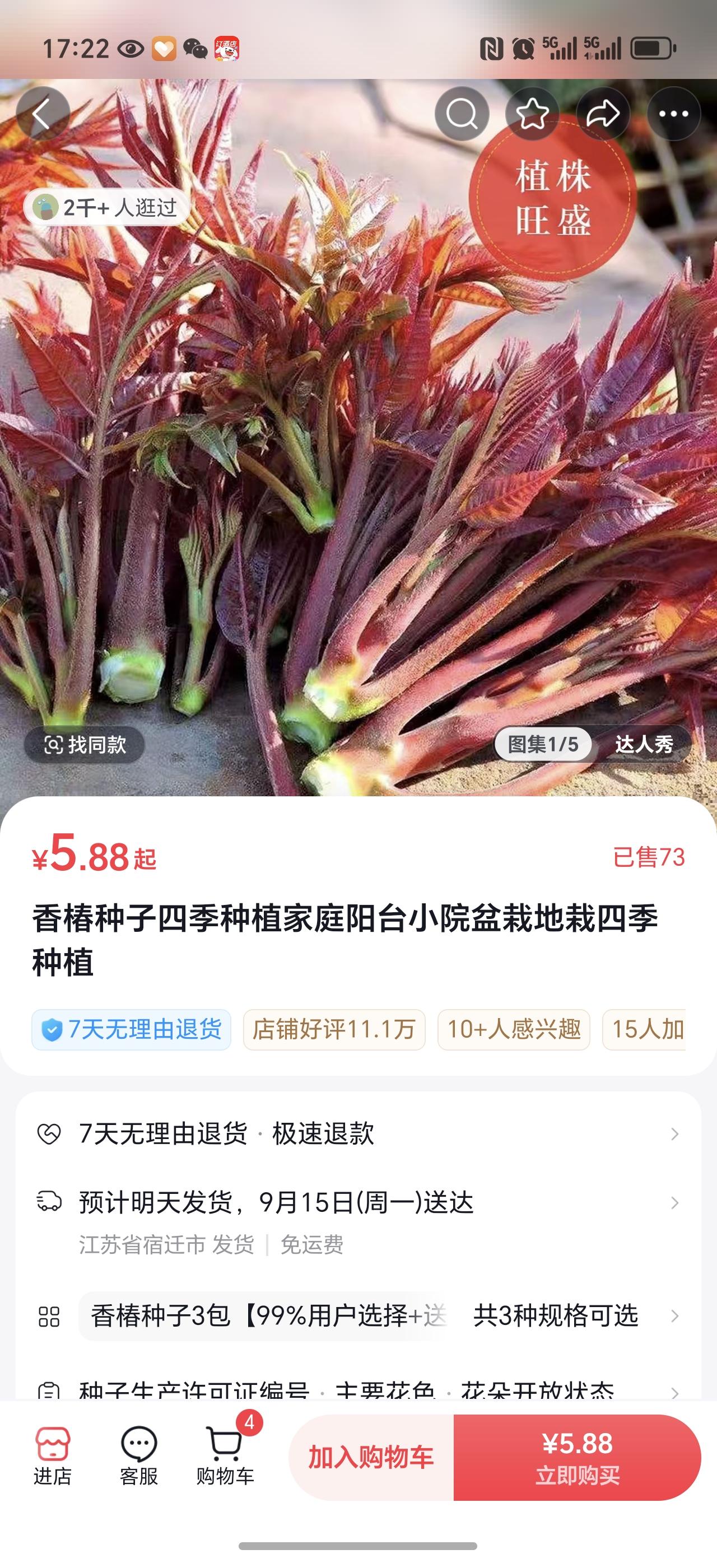
Task: Tap the 店铺好评11.1万 chip
Action: [333, 1029]
